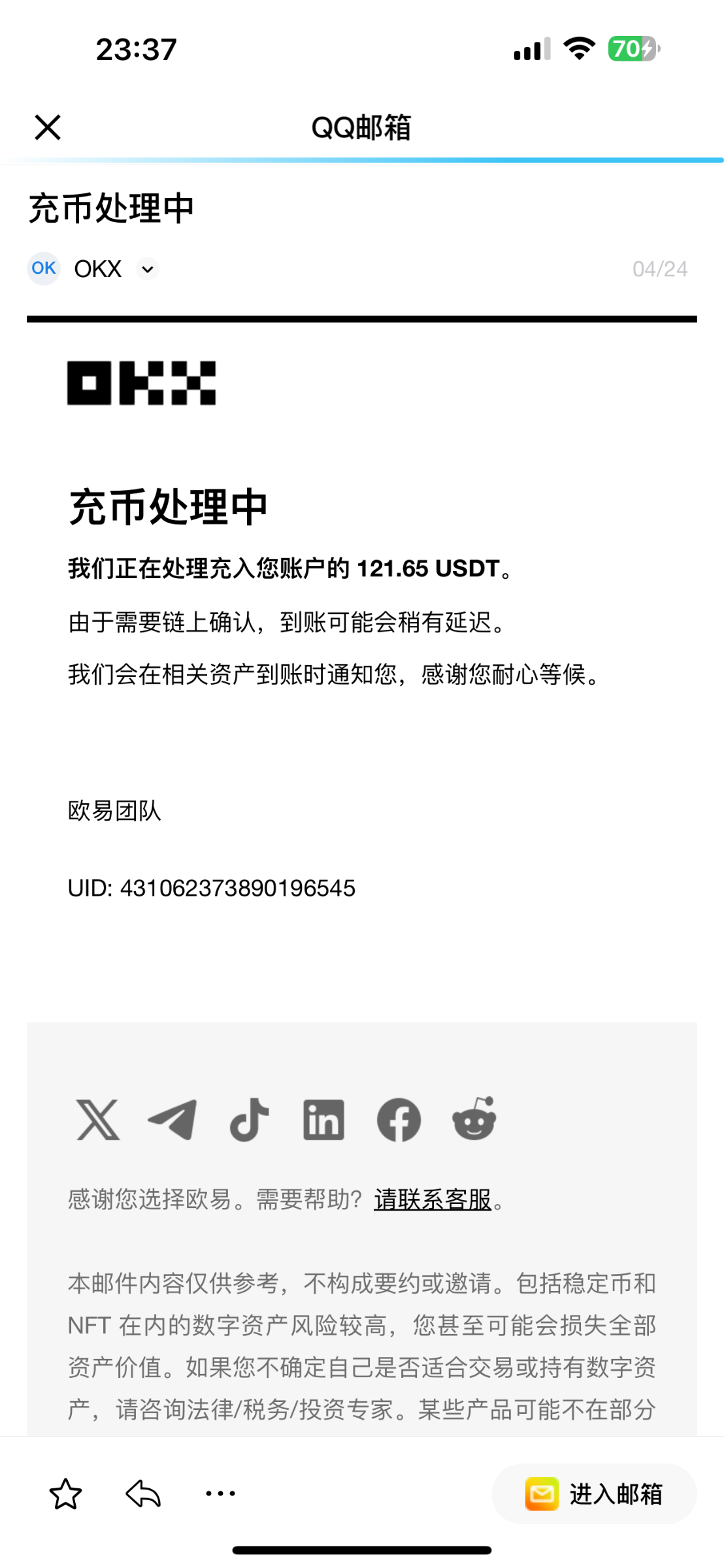Tap the 请联系客服 support link
724x1568 pixels.
click(x=433, y=1200)
